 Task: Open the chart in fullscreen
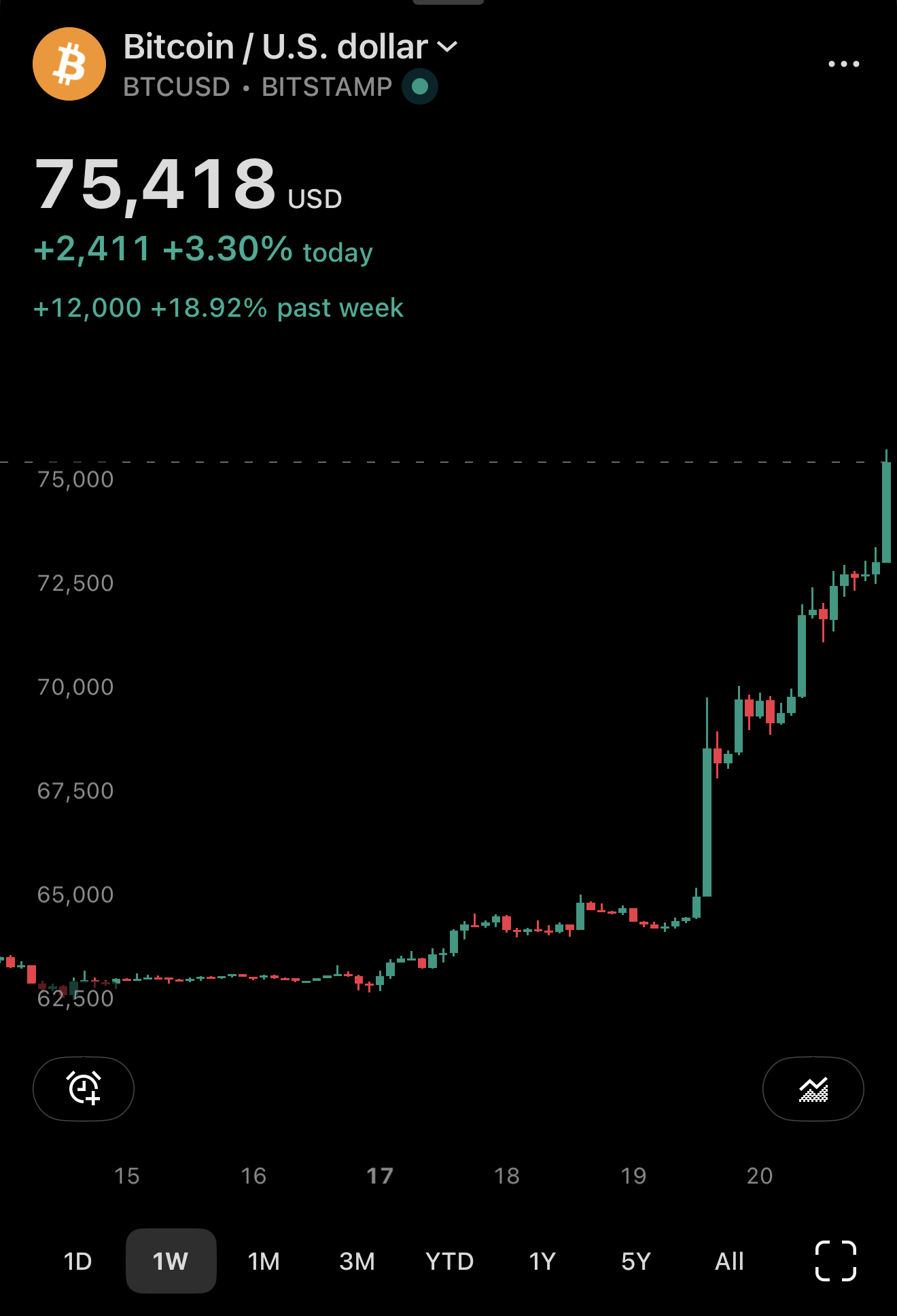pos(835,1261)
